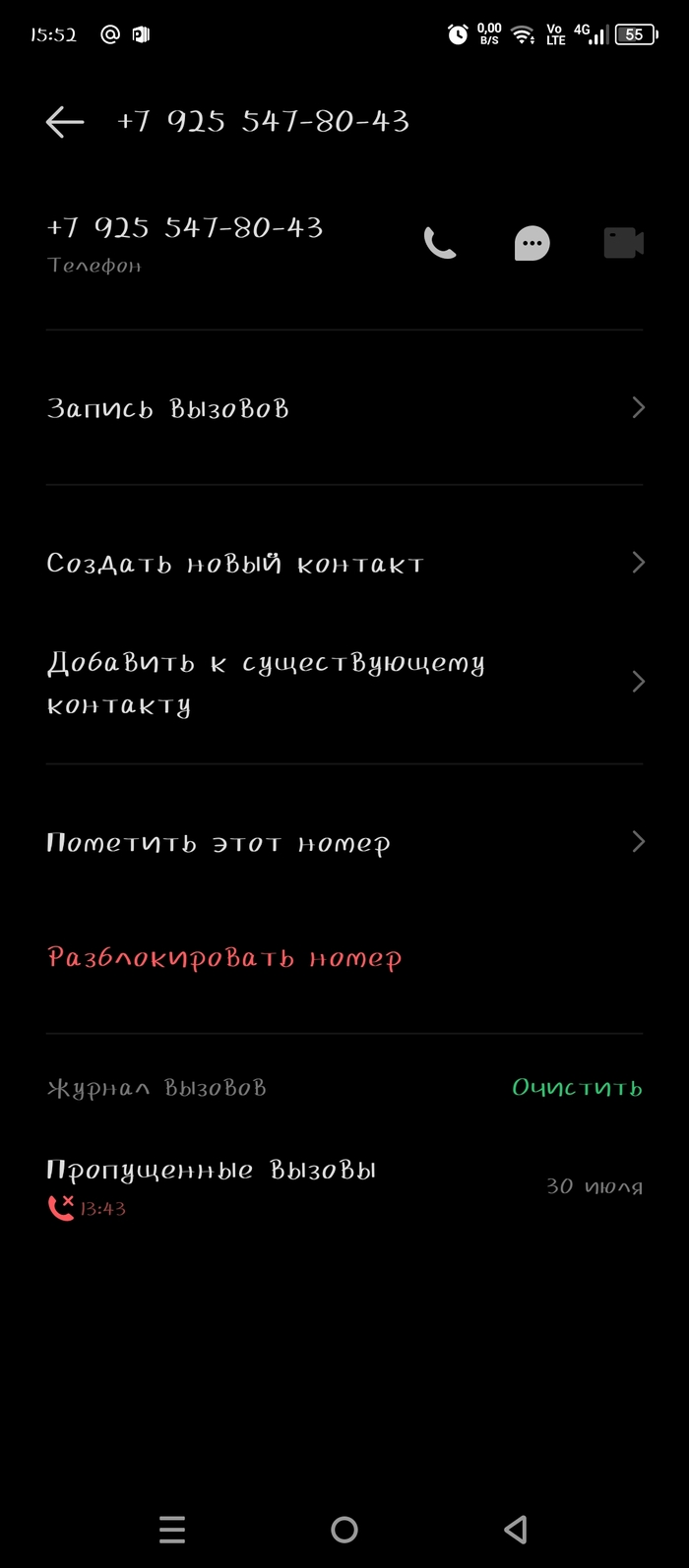Screen dimensions: 689x1568
Task: Call the number +7 925 547-80-43
Action: [440, 243]
